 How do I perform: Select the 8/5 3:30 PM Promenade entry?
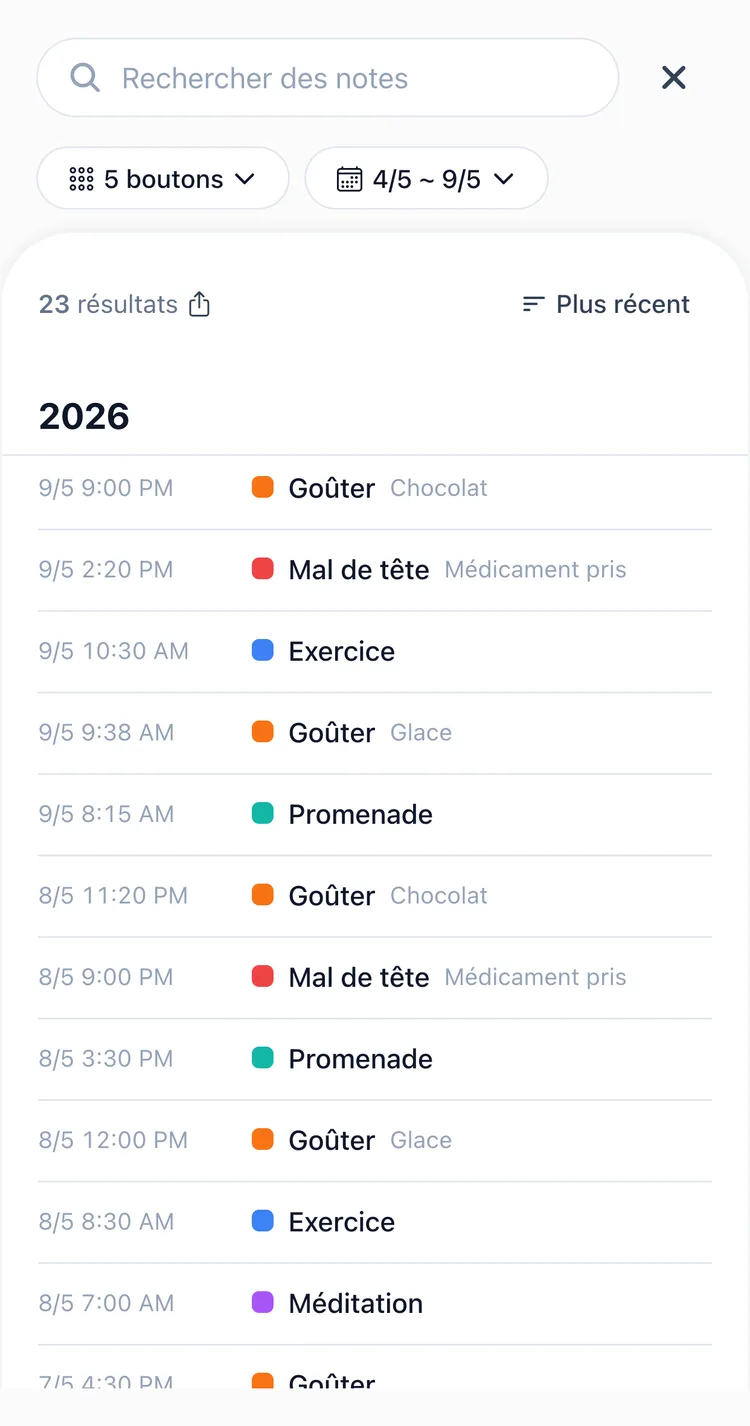(375, 1059)
